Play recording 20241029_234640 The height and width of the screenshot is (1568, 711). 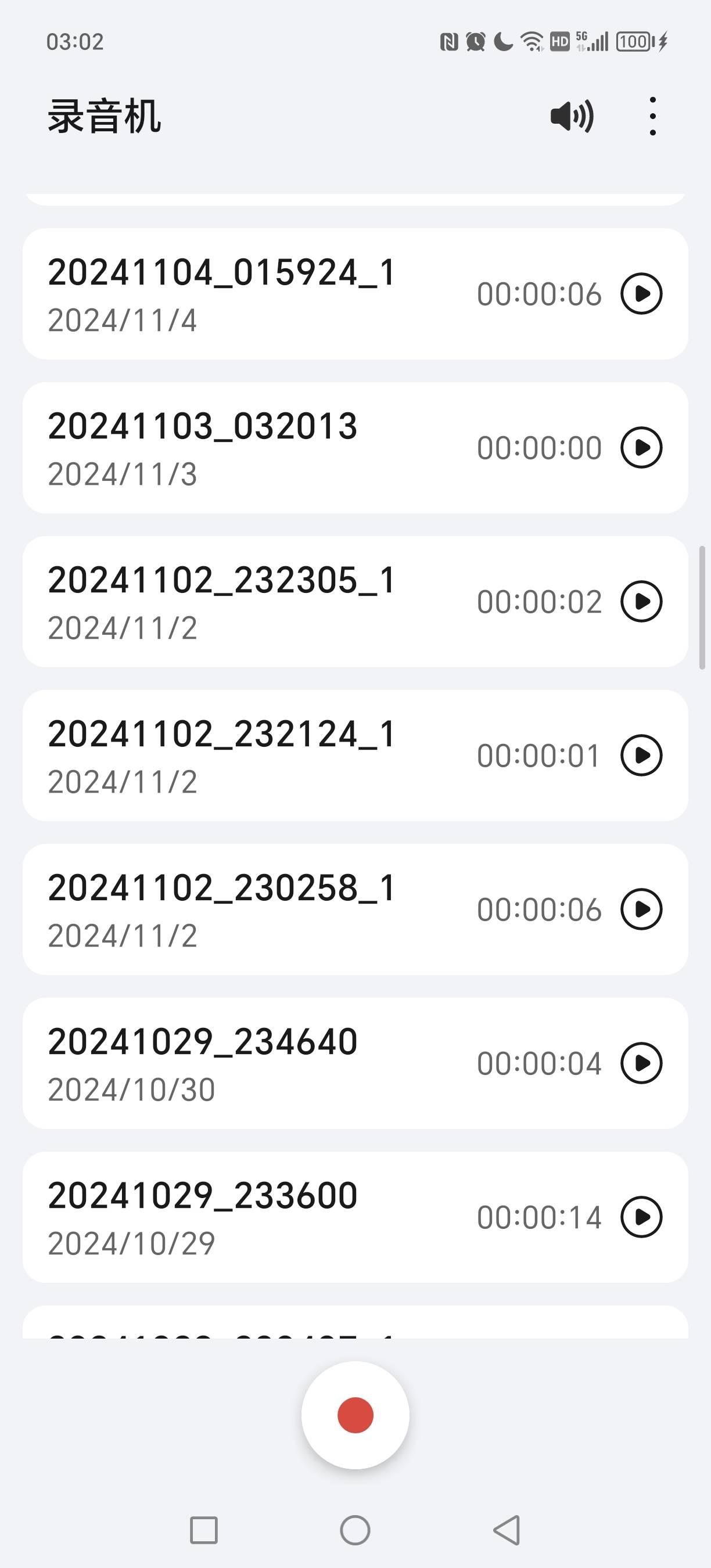(x=641, y=1063)
